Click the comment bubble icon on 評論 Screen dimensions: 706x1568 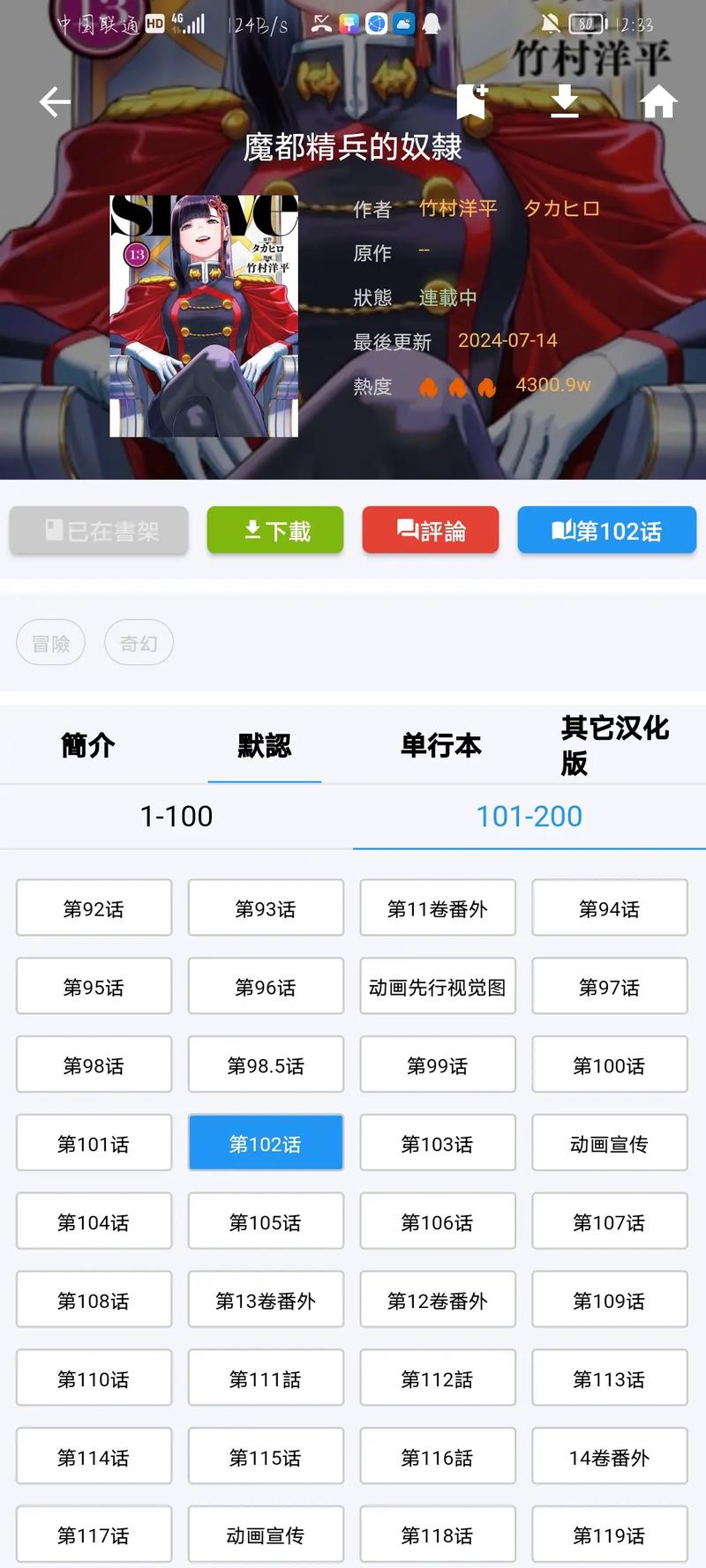pos(407,528)
